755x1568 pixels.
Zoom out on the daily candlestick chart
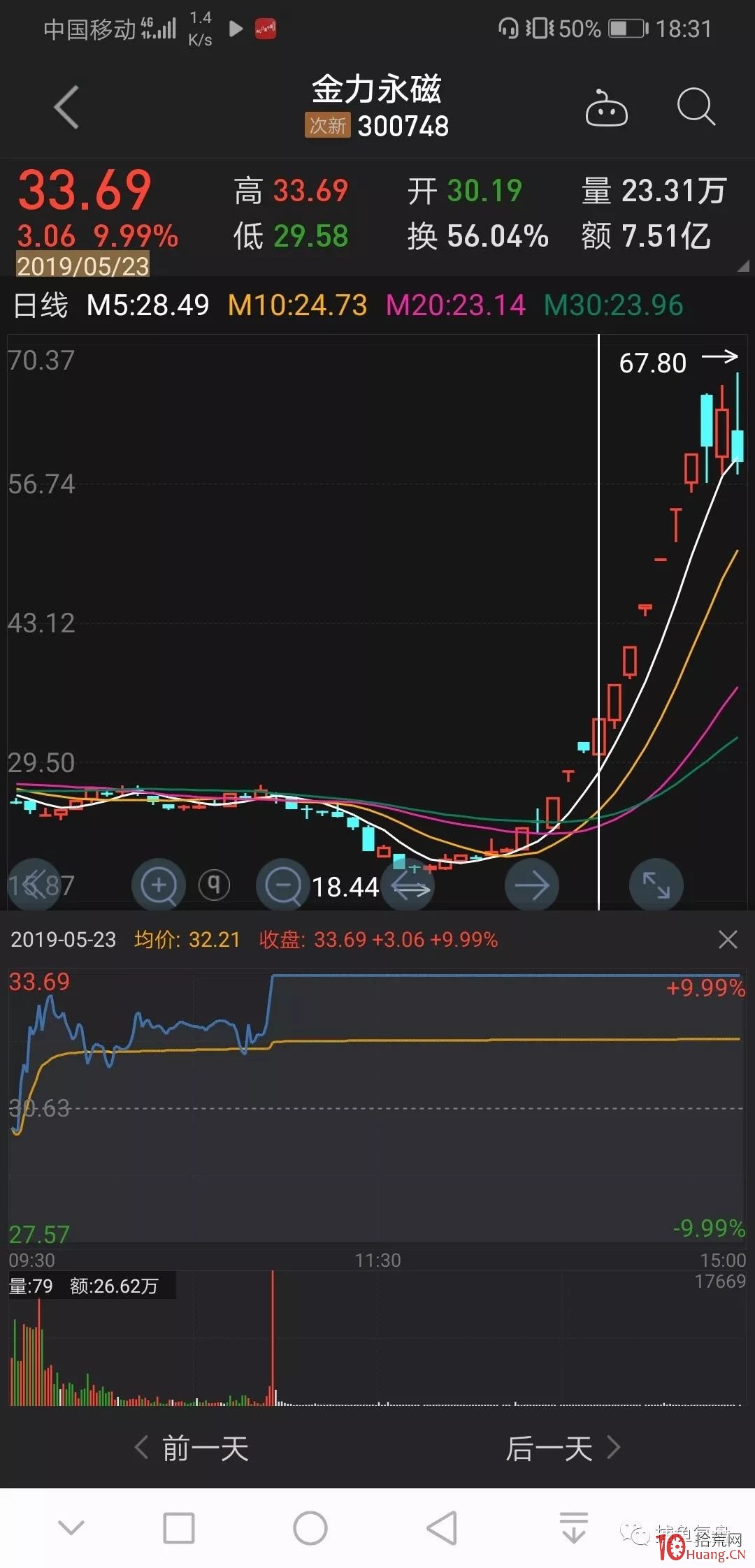pyautogui.click(x=283, y=884)
